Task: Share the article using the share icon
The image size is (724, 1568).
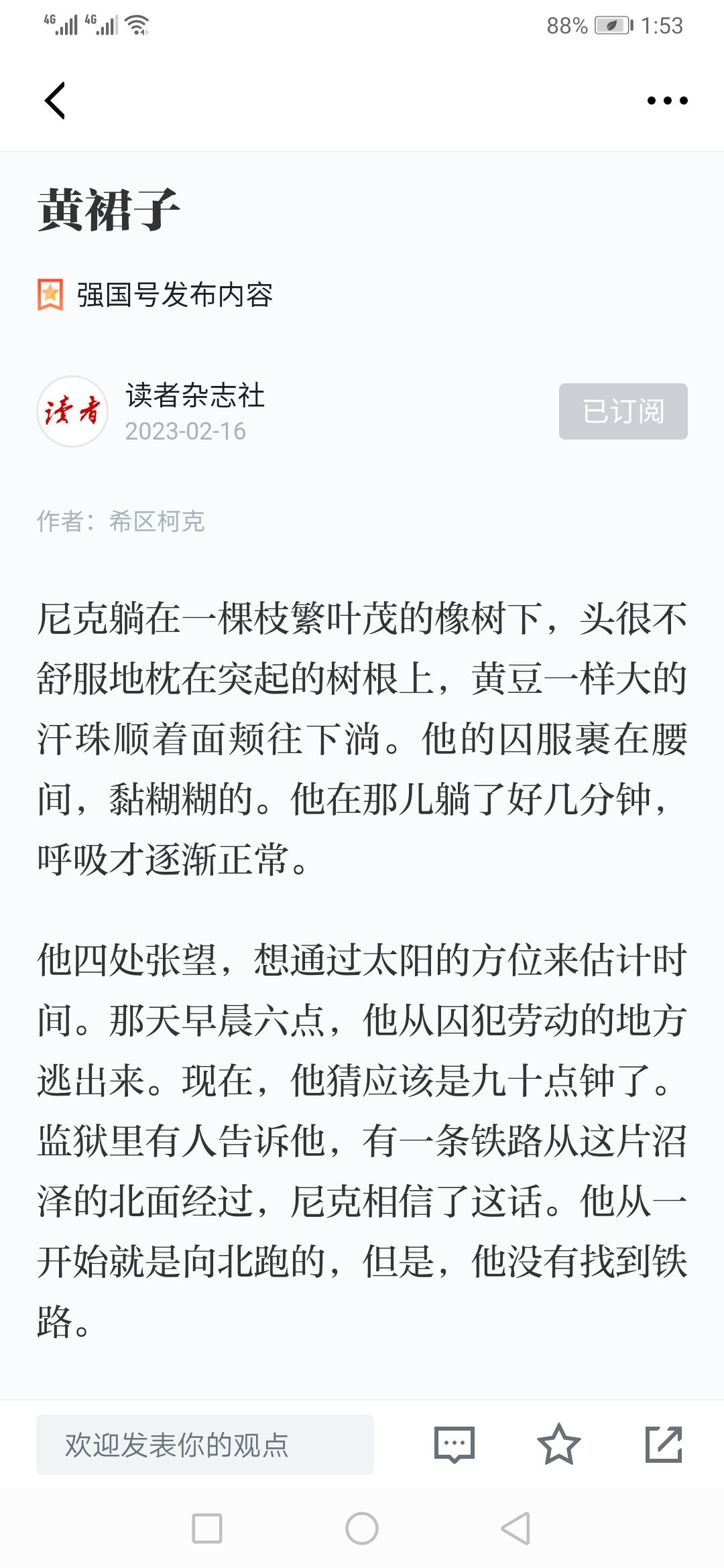Action: (664, 1444)
